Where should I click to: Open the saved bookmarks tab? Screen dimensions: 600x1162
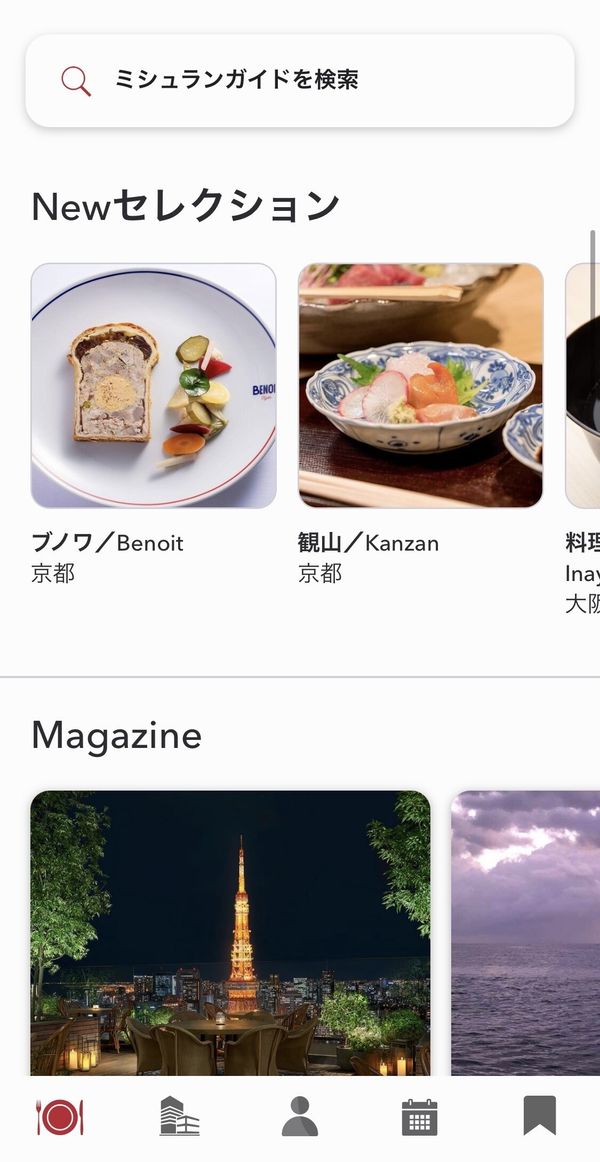click(x=539, y=1116)
